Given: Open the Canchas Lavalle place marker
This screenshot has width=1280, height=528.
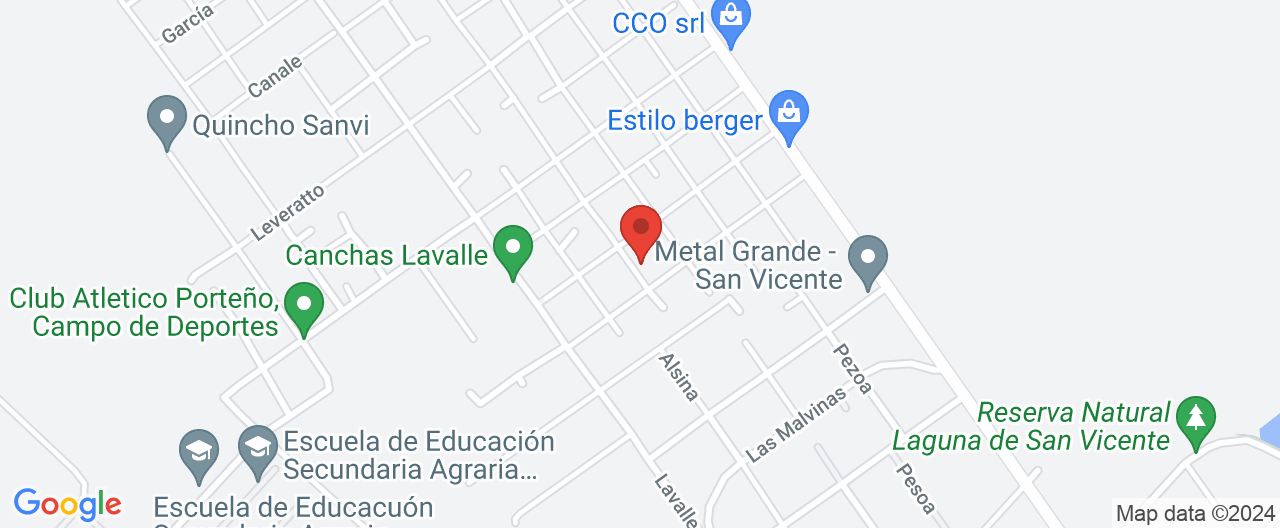Looking at the screenshot, I should (513, 249).
